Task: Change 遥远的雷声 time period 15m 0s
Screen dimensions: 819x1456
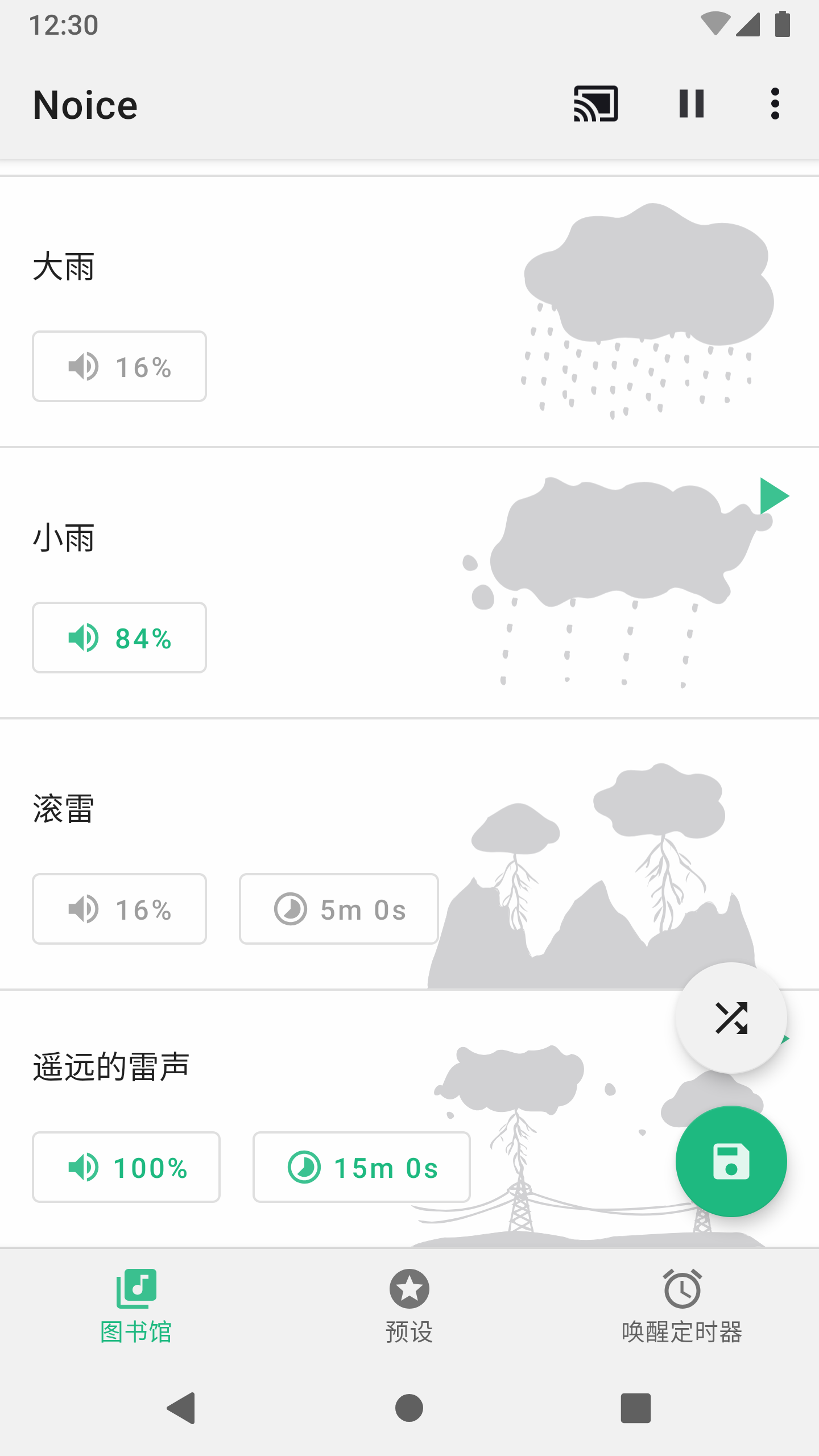Action: pyautogui.click(x=362, y=1167)
